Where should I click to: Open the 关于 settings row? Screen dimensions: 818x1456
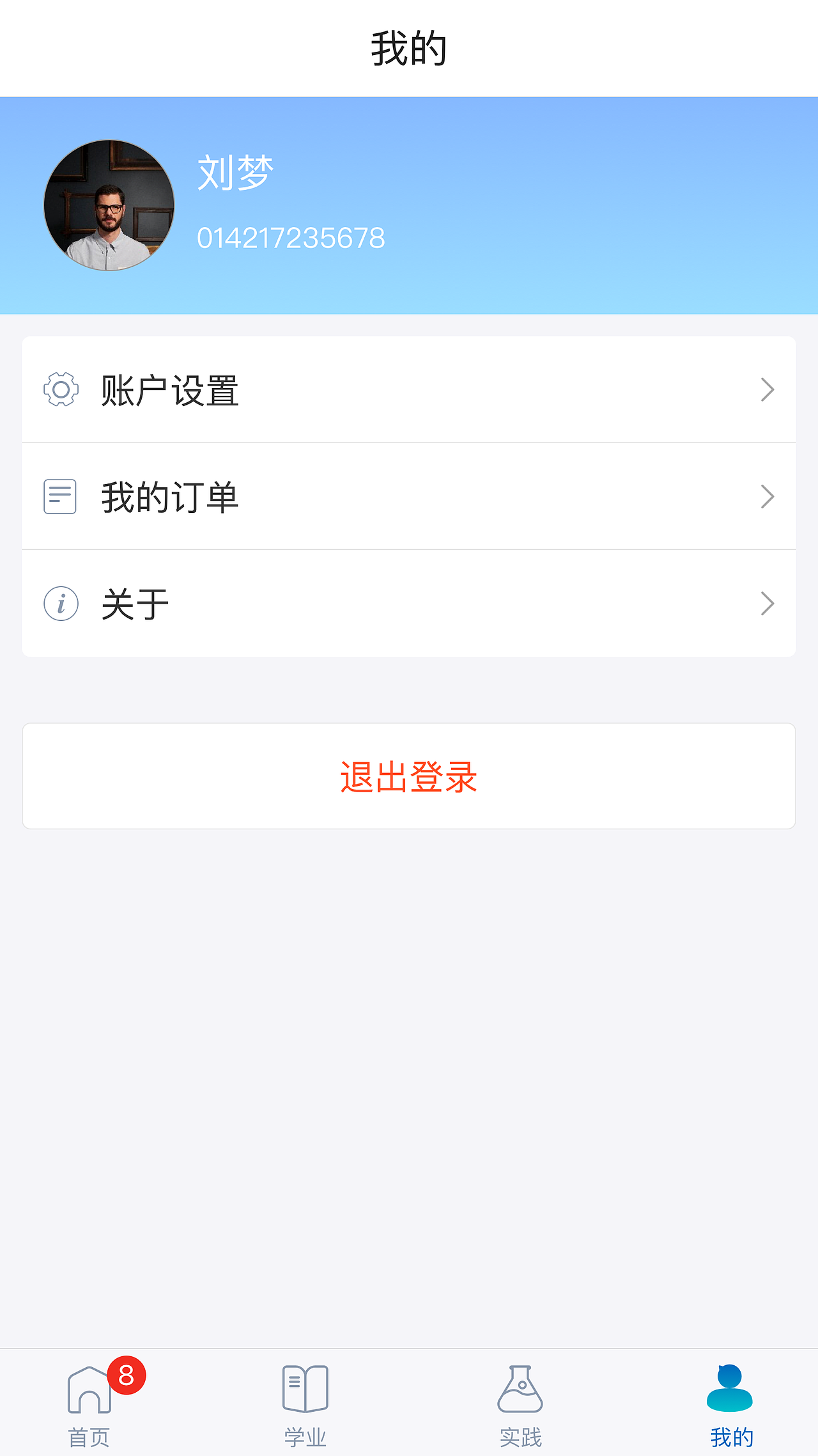click(409, 603)
